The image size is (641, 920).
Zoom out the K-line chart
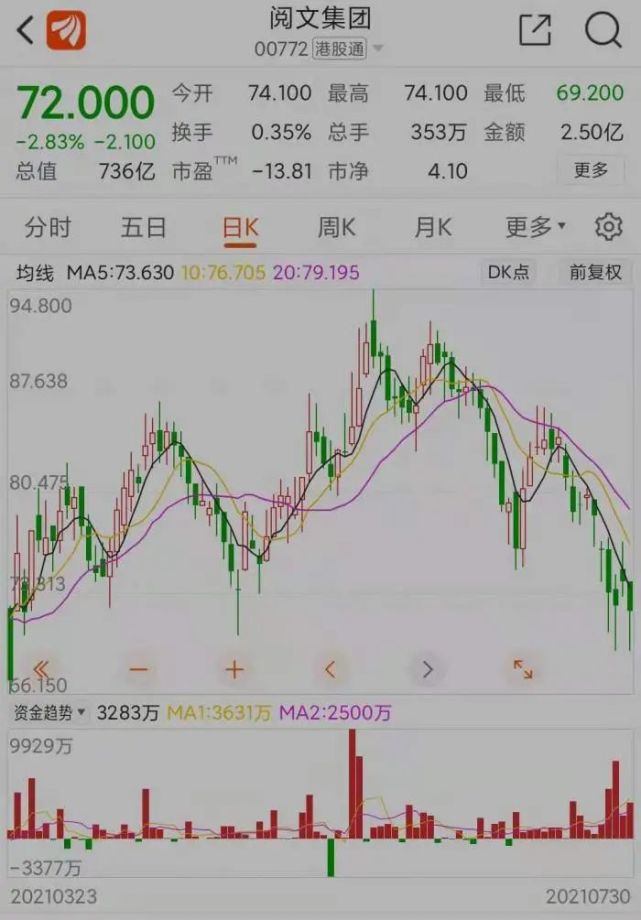[138, 669]
